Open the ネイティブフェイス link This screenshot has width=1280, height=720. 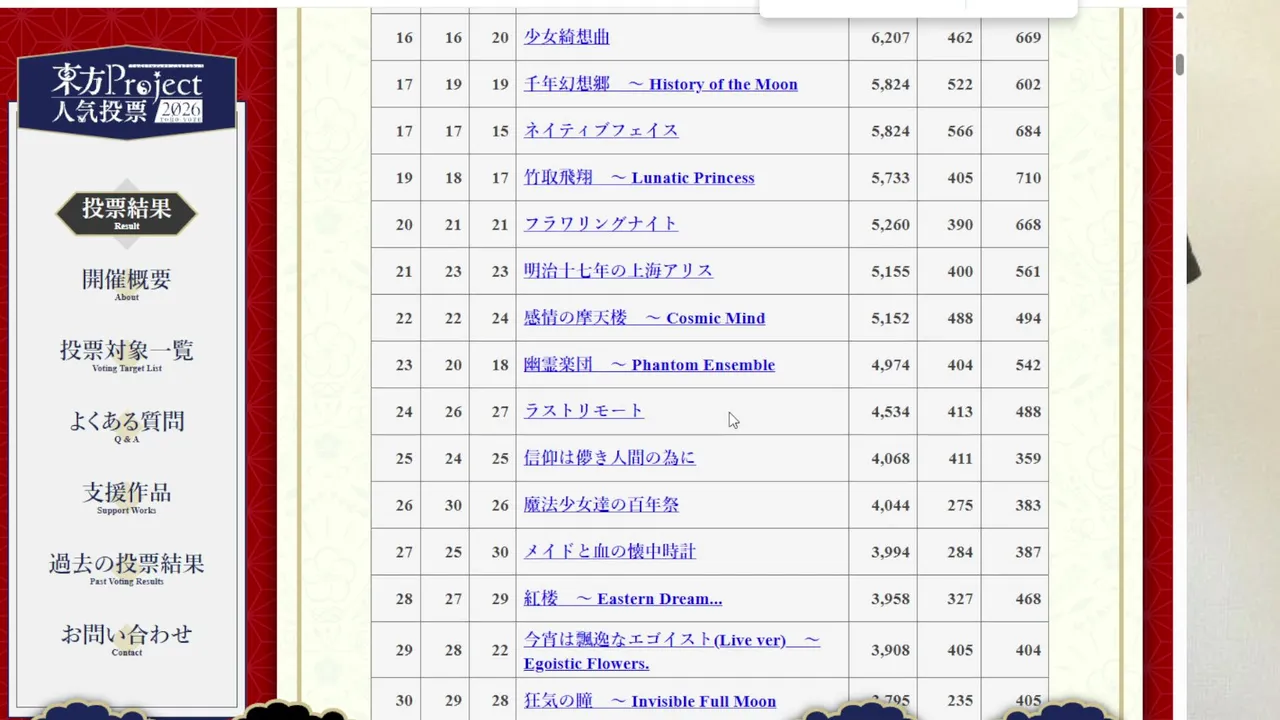point(601,131)
